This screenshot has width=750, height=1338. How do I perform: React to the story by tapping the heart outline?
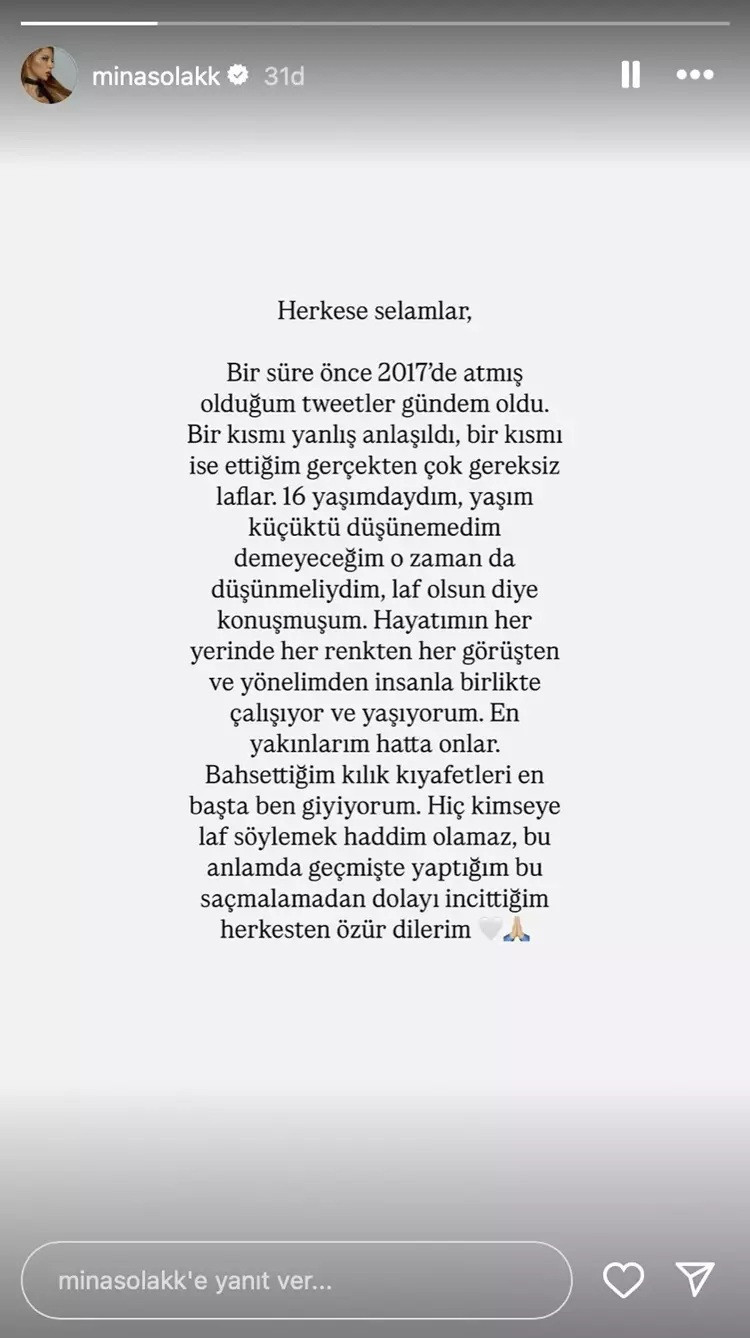pyautogui.click(x=624, y=1278)
